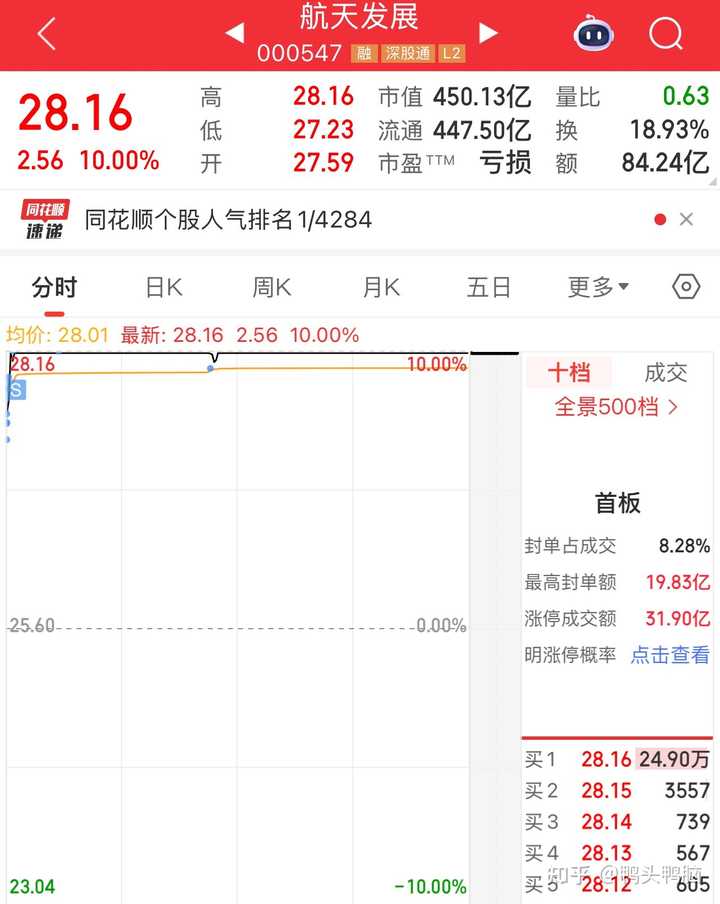720x904 pixels.
Task: Open 全景500档 full depth view
Action: click(617, 407)
